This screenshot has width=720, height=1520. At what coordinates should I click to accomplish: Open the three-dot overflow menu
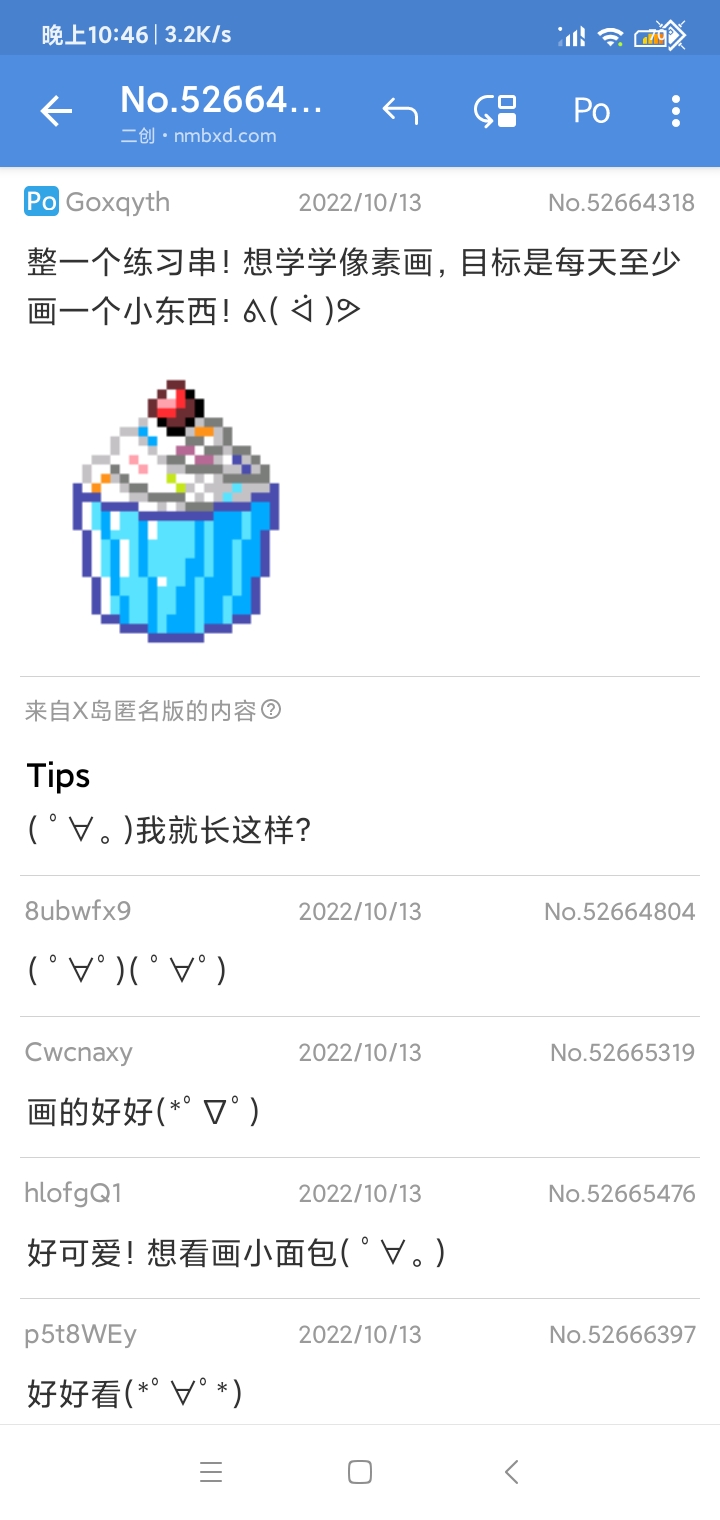click(x=676, y=111)
